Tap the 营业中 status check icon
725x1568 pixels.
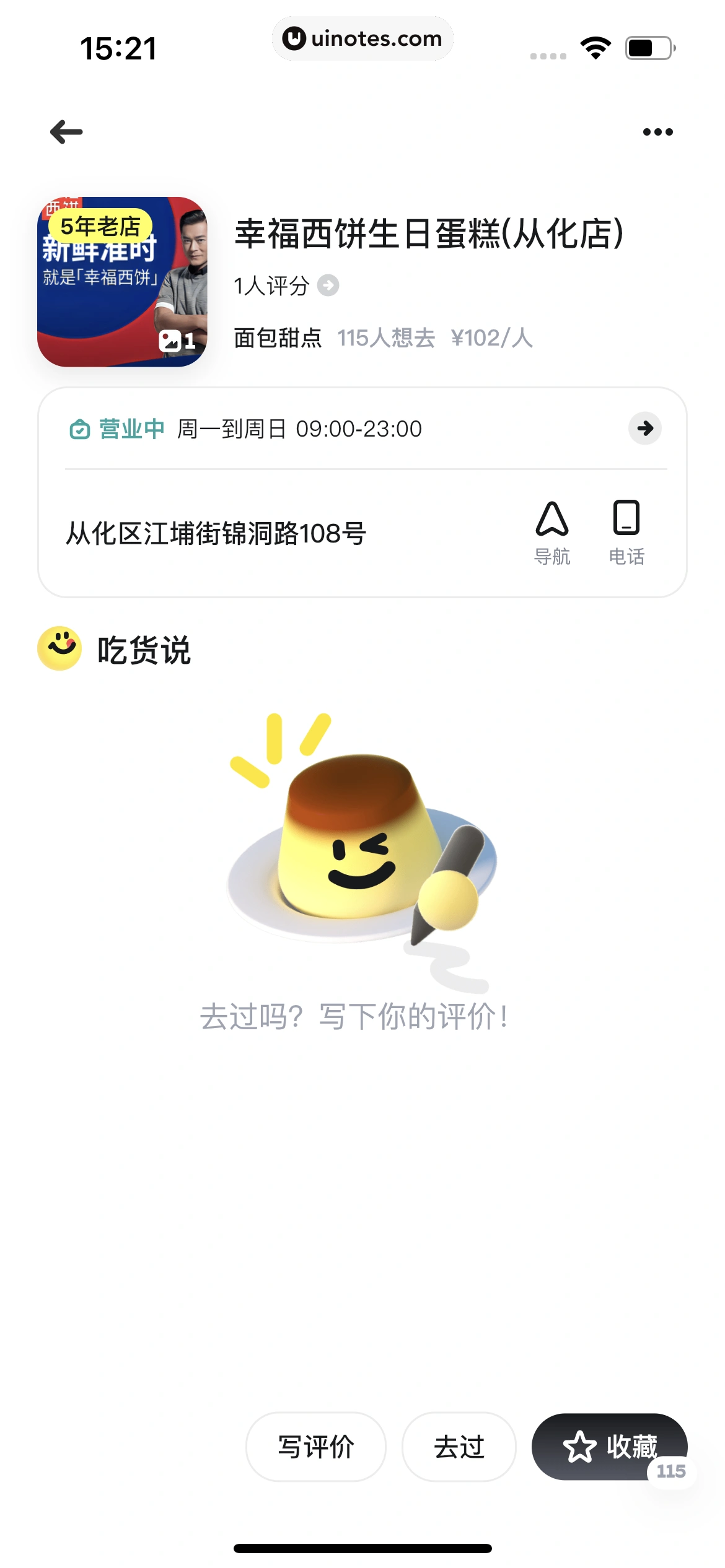point(81,429)
